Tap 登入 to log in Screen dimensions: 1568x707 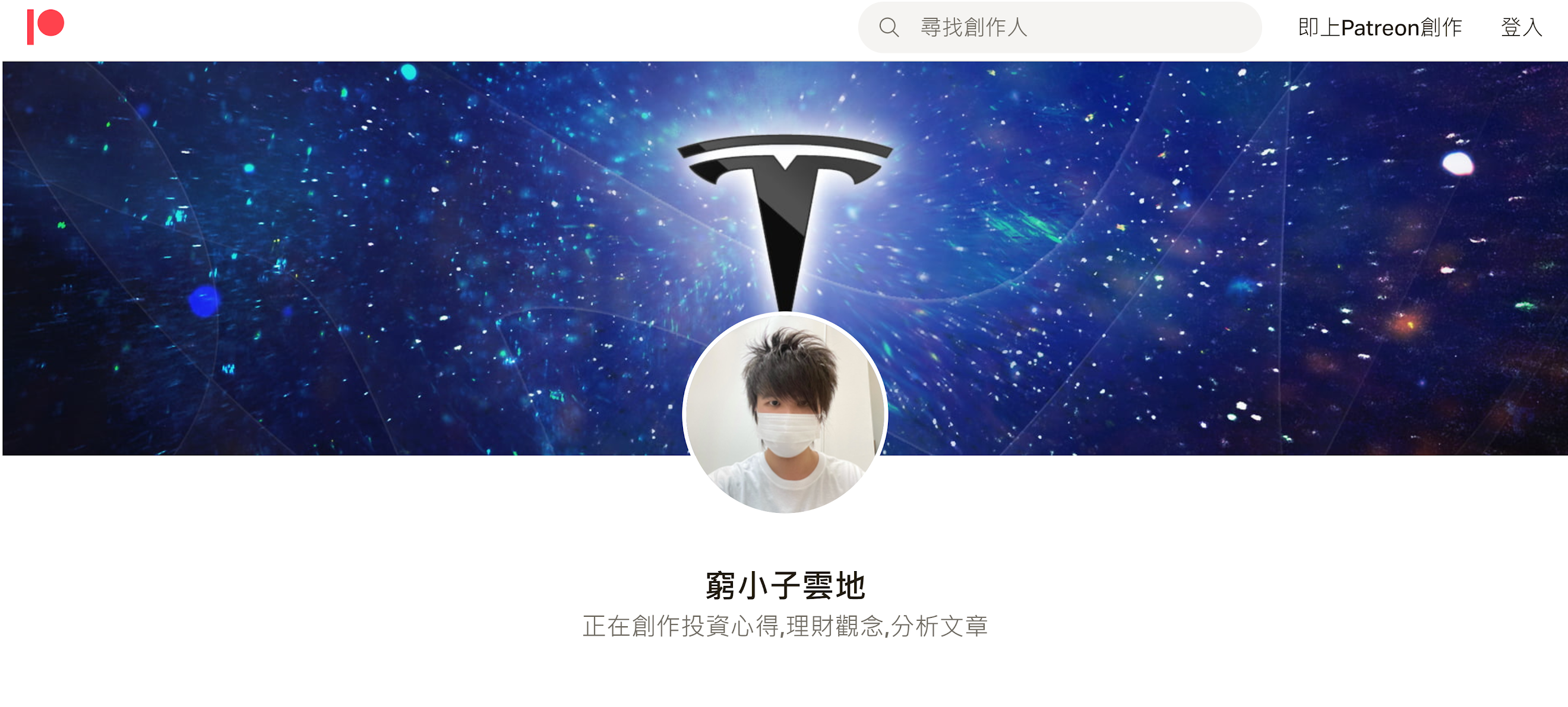(x=1520, y=27)
